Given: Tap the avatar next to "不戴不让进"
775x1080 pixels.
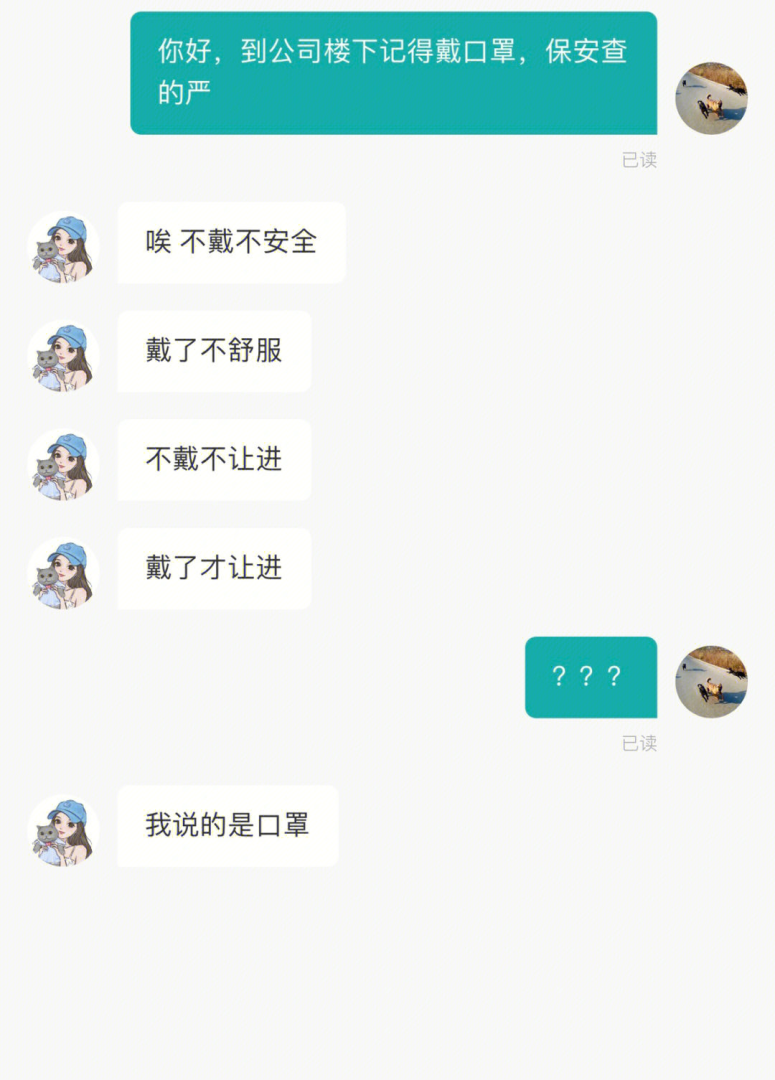Looking at the screenshot, I should pos(63,464).
